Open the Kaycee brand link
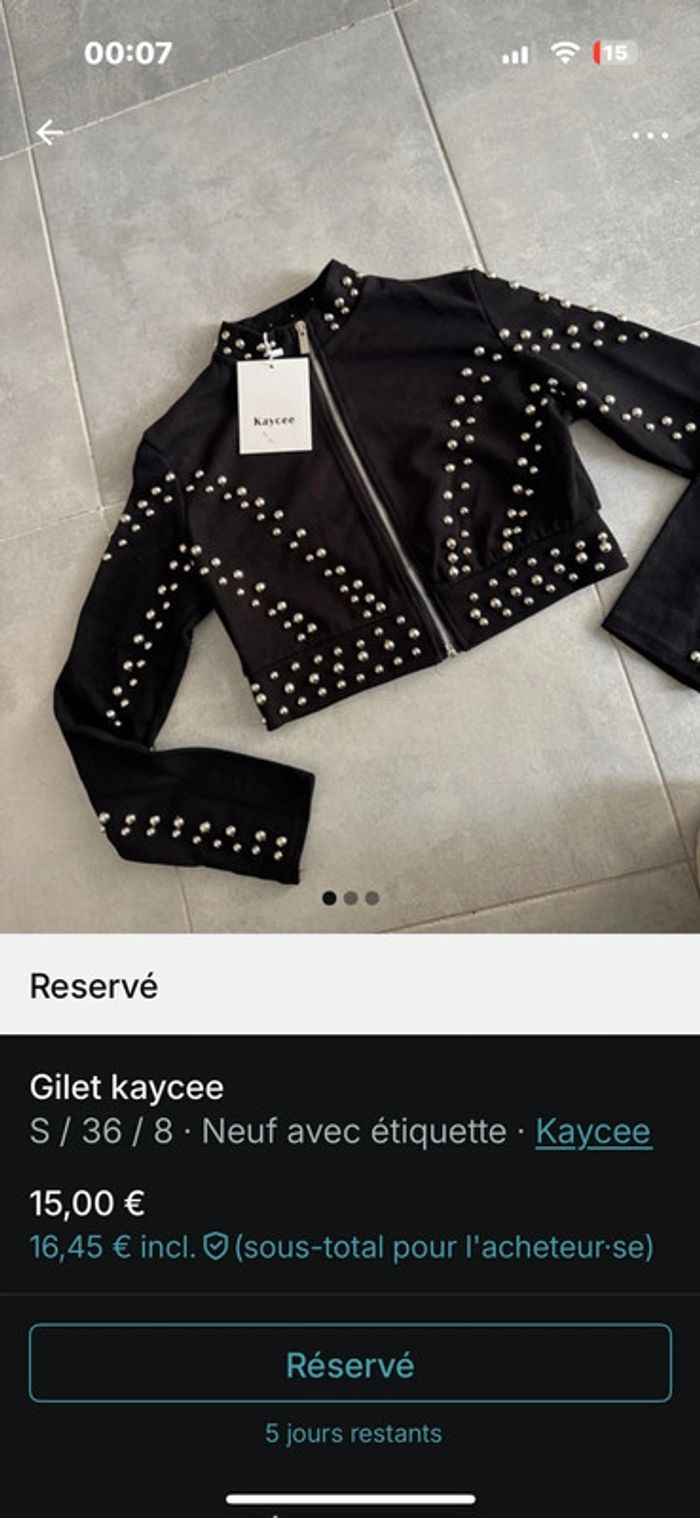Screen dimensions: 700x1518 pos(593,1132)
